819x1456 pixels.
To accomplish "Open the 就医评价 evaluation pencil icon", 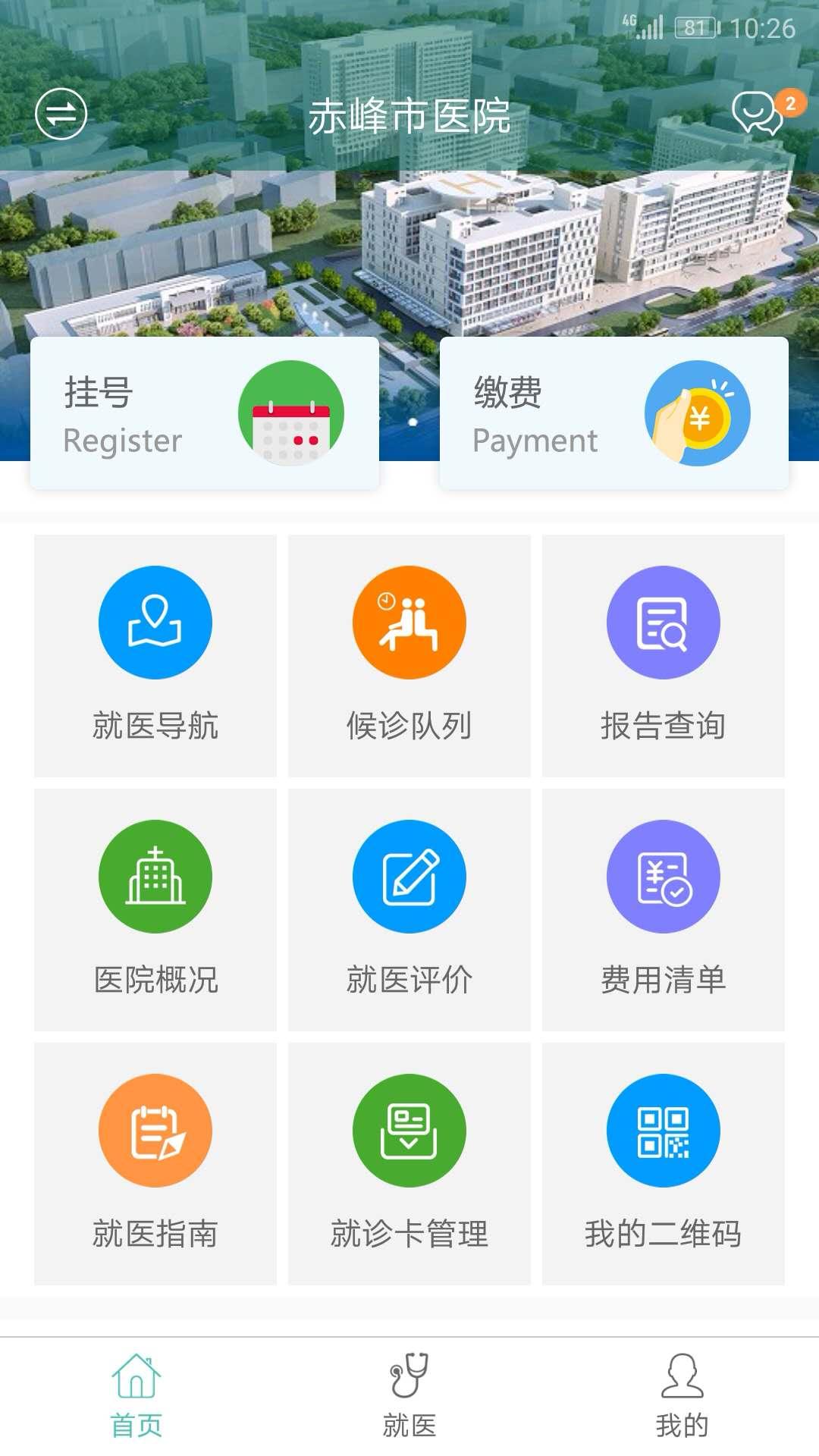I will coord(409,876).
